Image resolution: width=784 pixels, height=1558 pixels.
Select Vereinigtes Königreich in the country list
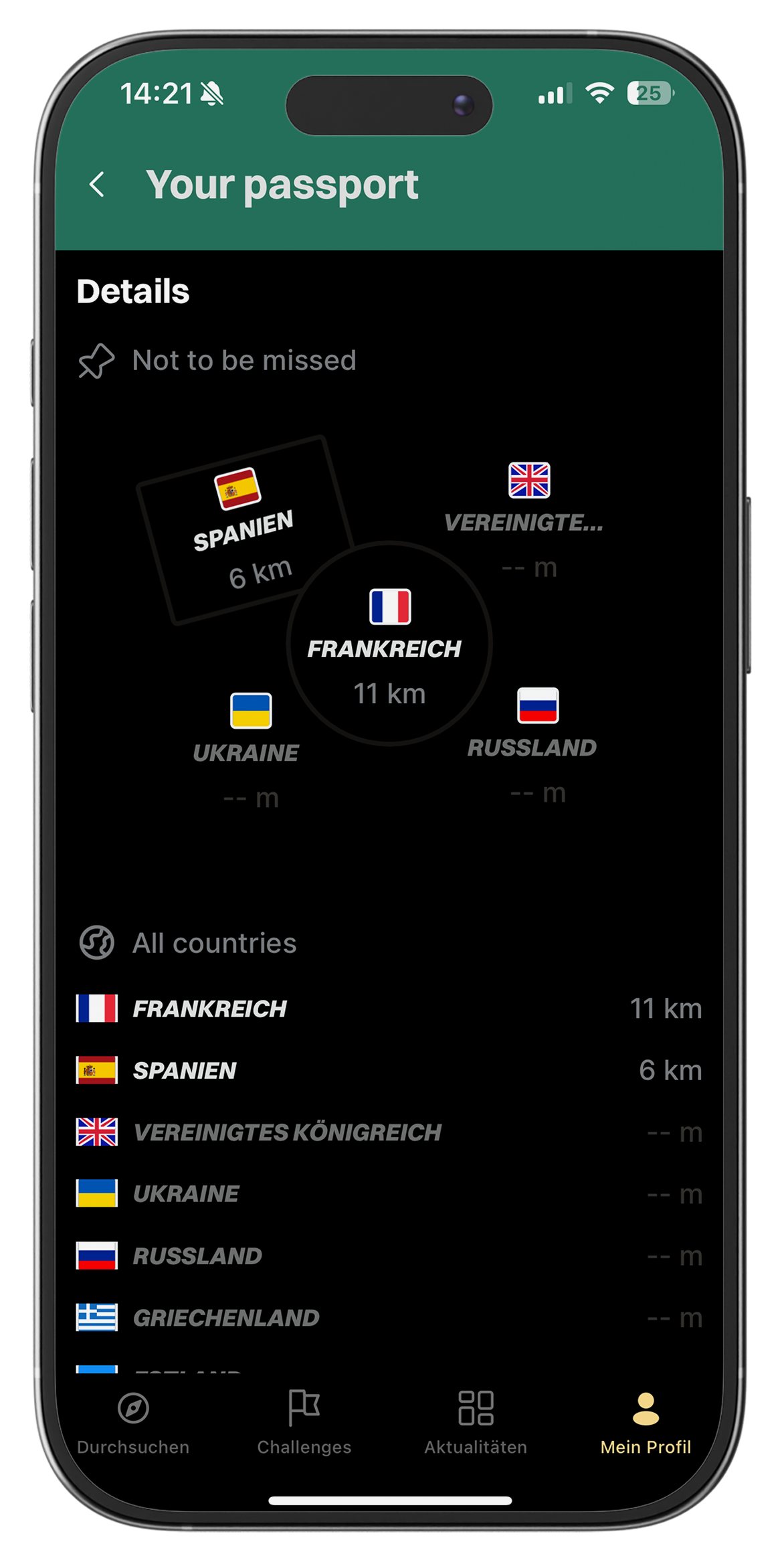point(388,1132)
